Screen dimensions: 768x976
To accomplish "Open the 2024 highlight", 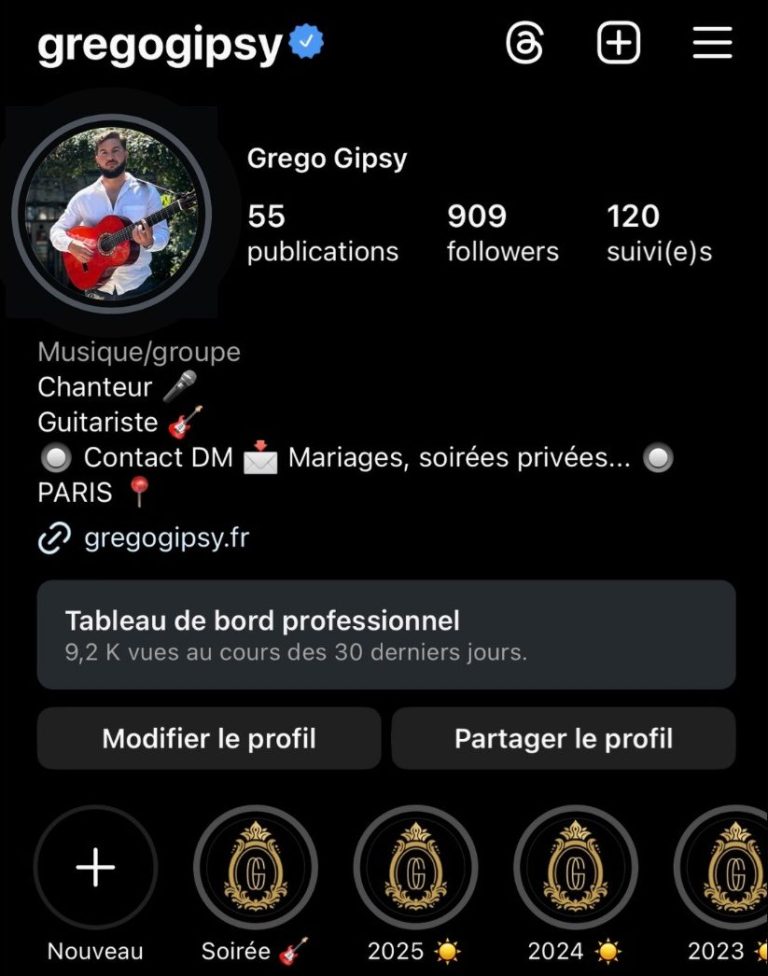I will click(x=575, y=868).
